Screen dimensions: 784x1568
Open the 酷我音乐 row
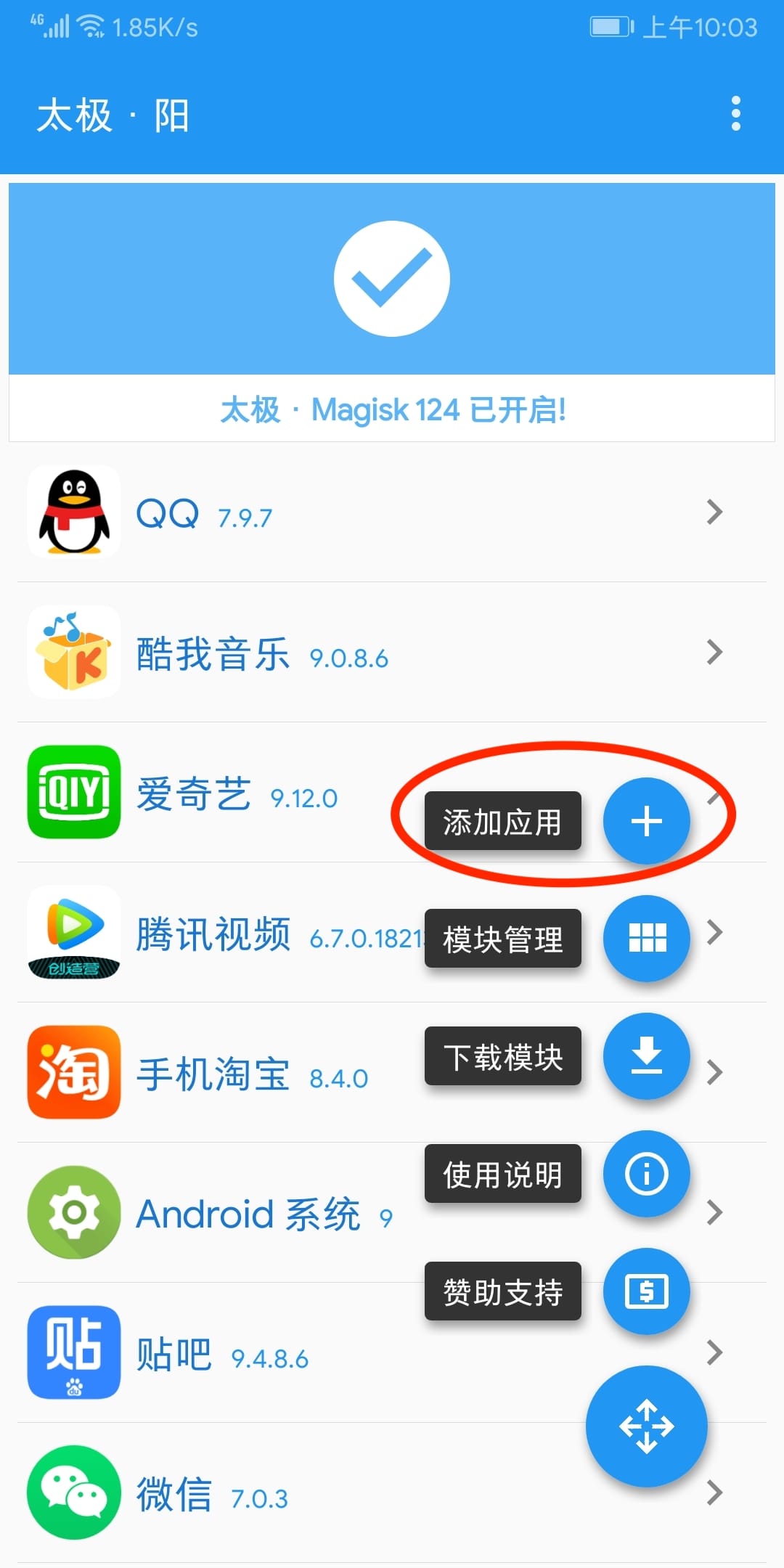(x=290, y=653)
